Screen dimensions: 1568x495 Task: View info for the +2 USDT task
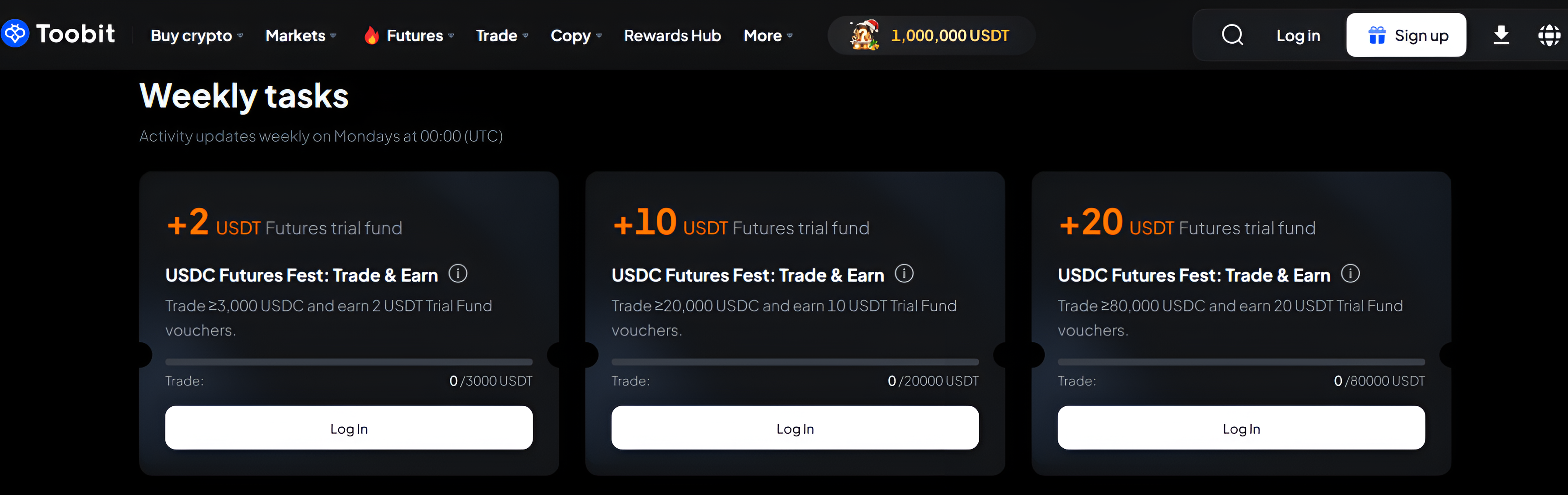click(458, 274)
